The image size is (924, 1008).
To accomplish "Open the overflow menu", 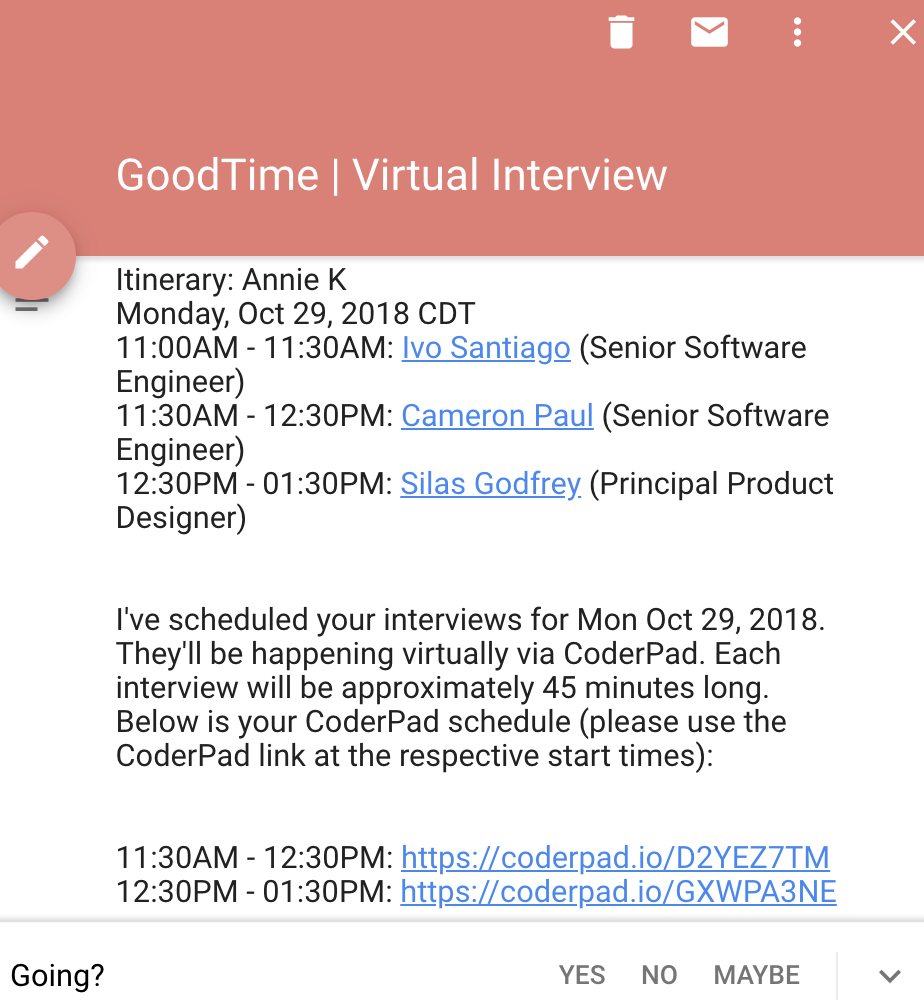I will 797,33.
